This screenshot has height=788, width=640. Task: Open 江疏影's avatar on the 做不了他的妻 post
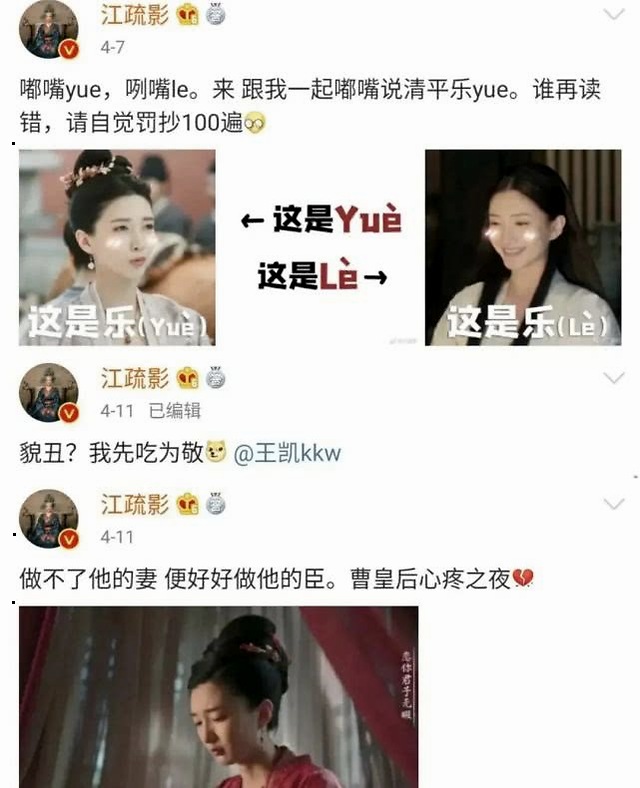point(49,519)
